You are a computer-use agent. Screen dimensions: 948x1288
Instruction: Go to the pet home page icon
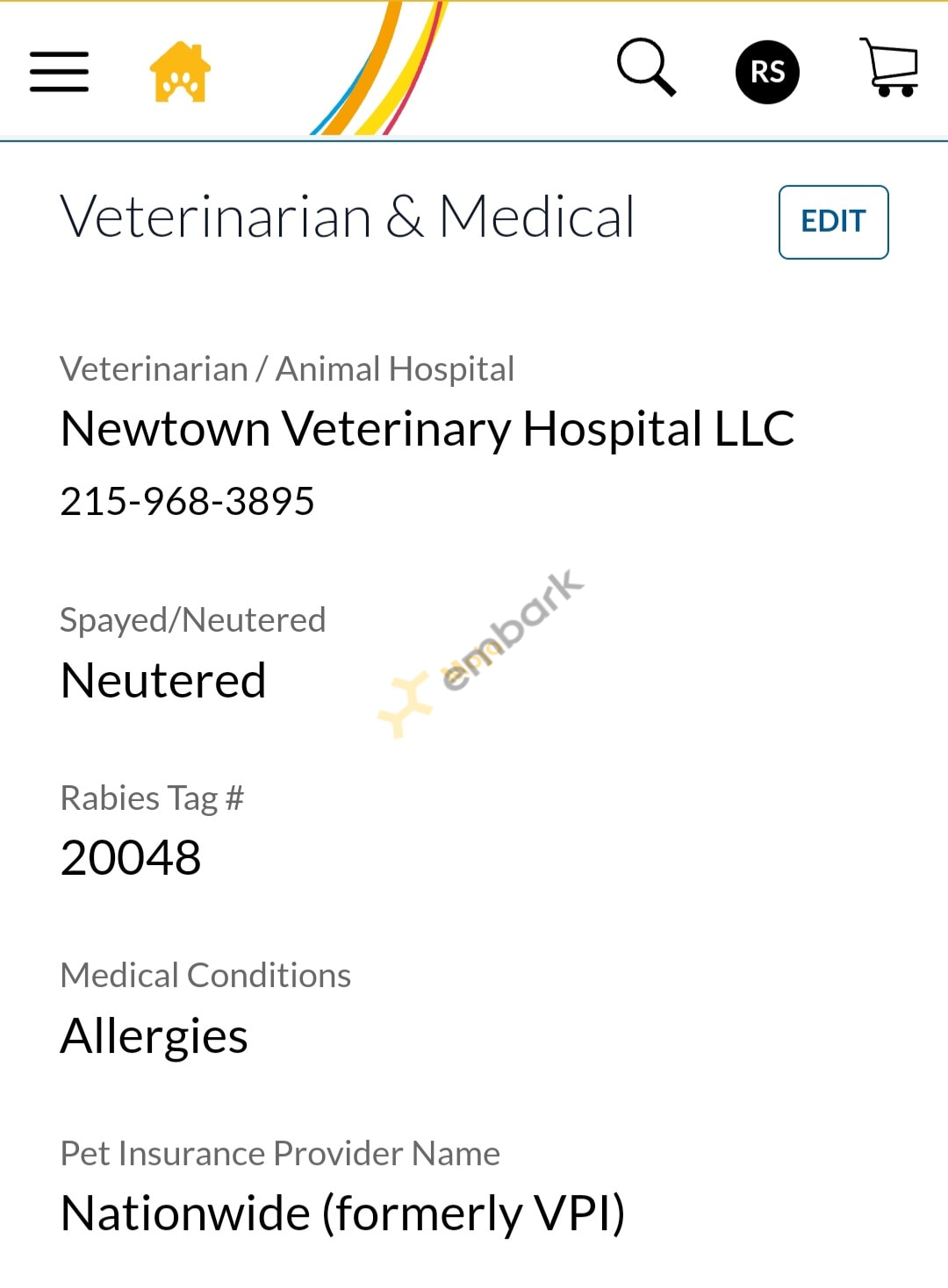[x=180, y=73]
